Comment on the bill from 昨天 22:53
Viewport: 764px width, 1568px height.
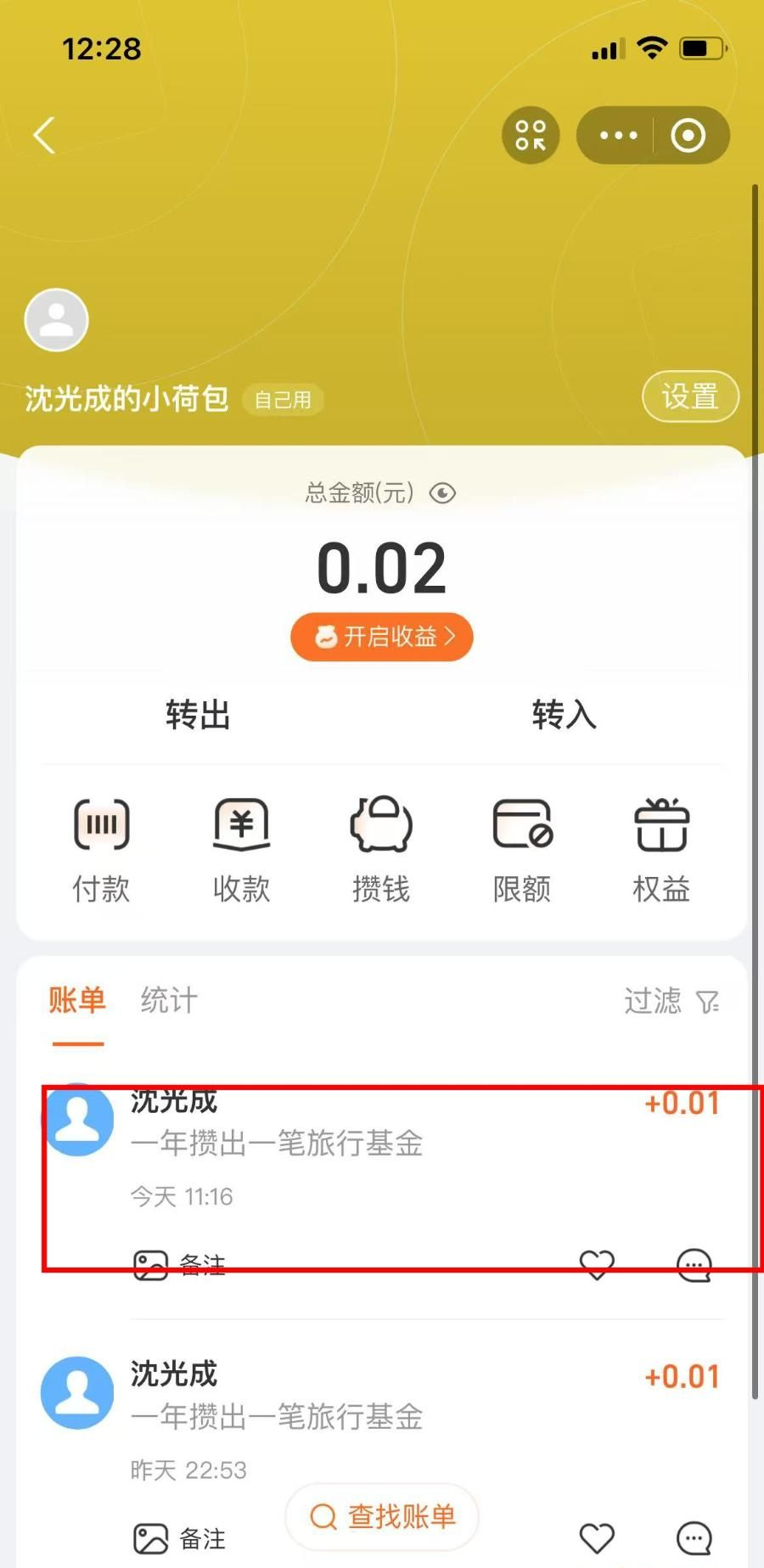[694, 1538]
